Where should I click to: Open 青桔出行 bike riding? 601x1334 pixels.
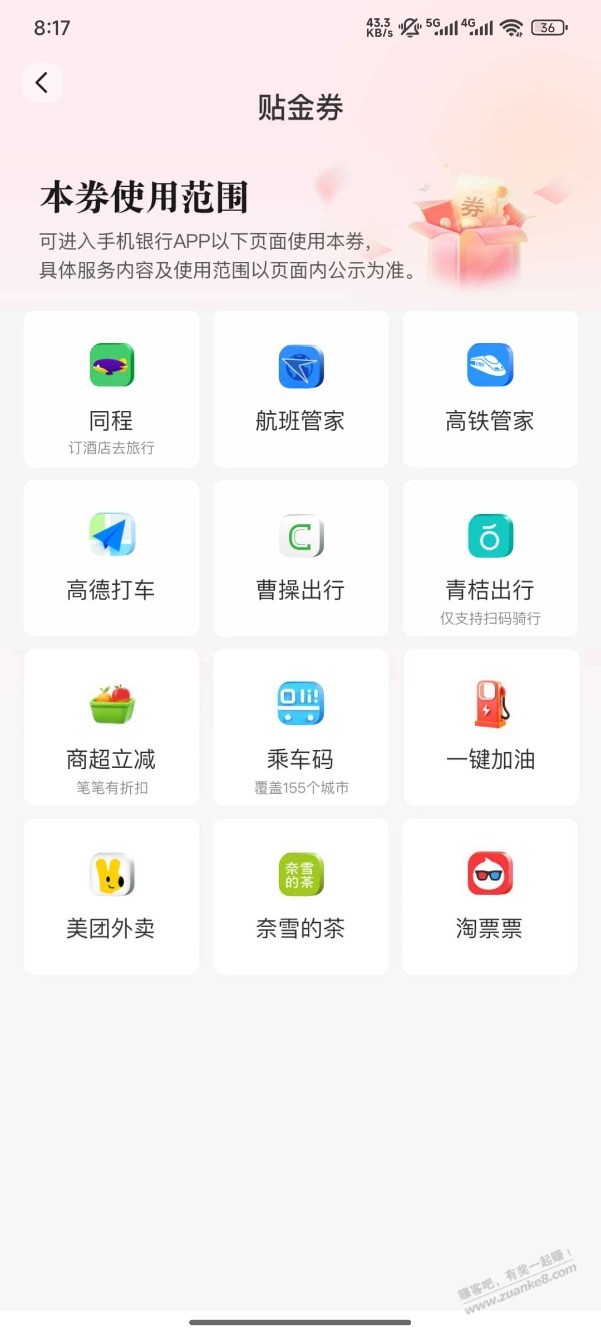(x=490, y=558)
